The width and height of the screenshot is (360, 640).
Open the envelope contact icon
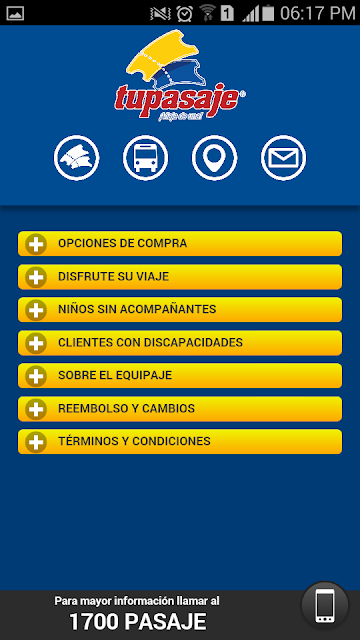tap(283, 158)
